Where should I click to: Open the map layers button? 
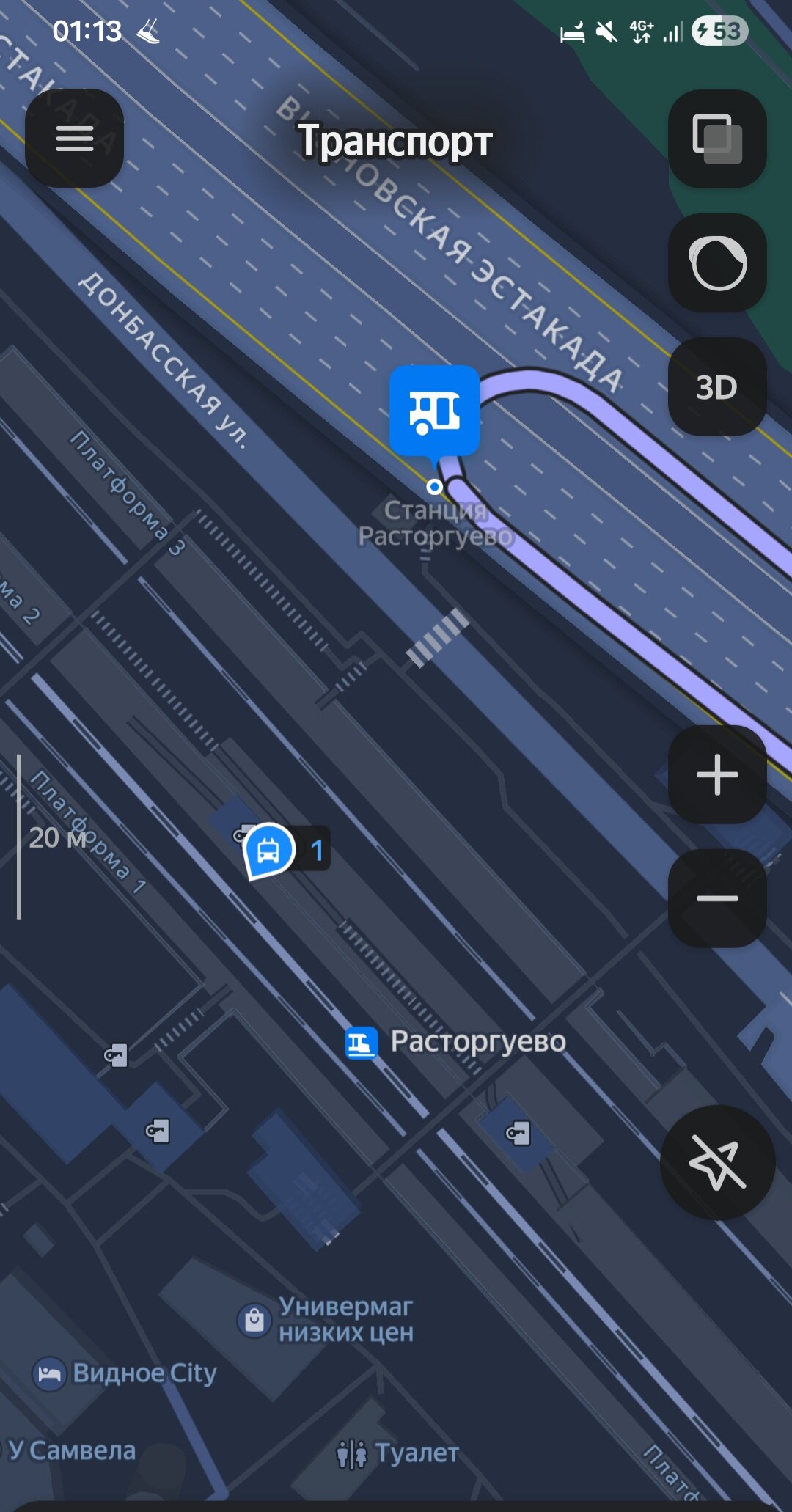click(717, 139)
